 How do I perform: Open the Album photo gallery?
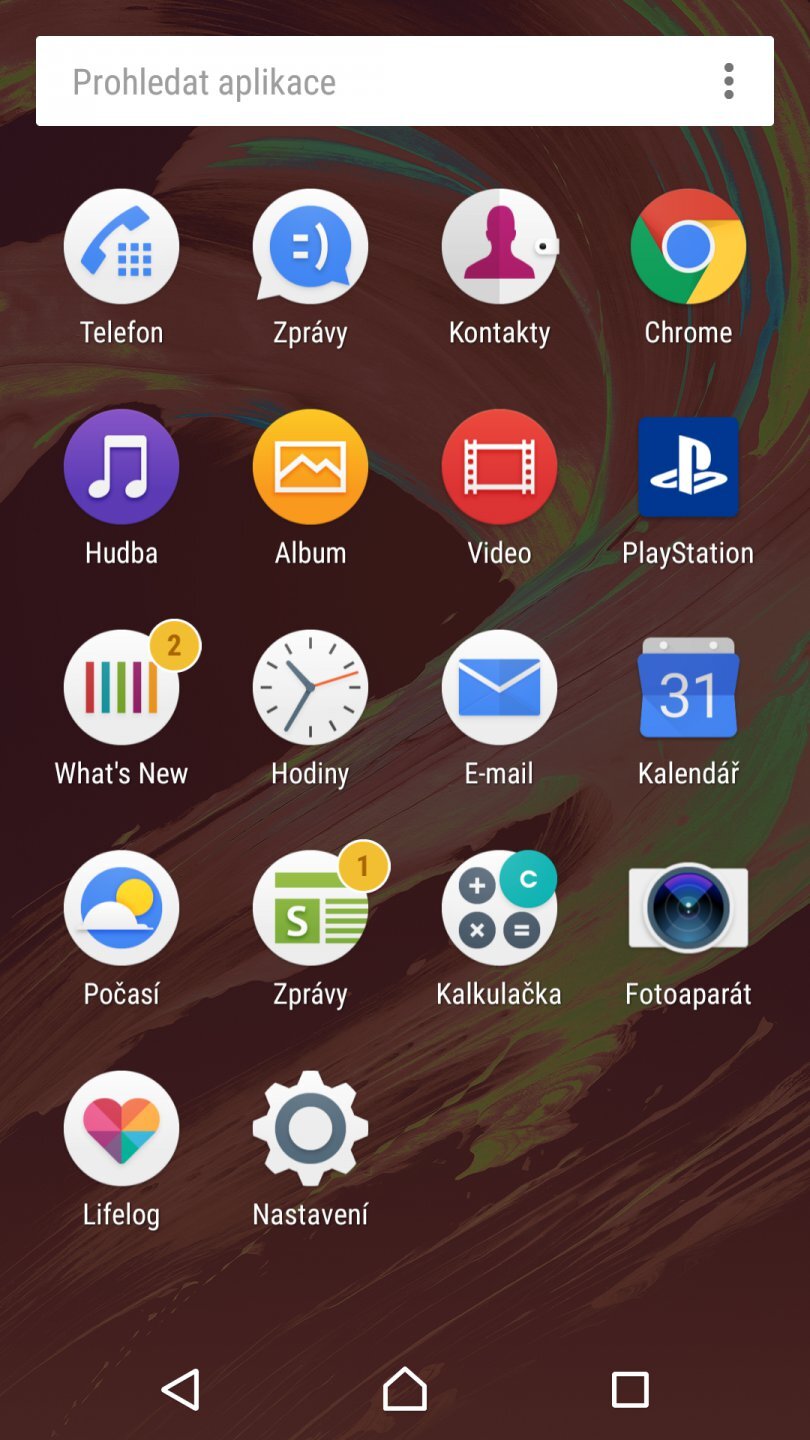(310, 465)
